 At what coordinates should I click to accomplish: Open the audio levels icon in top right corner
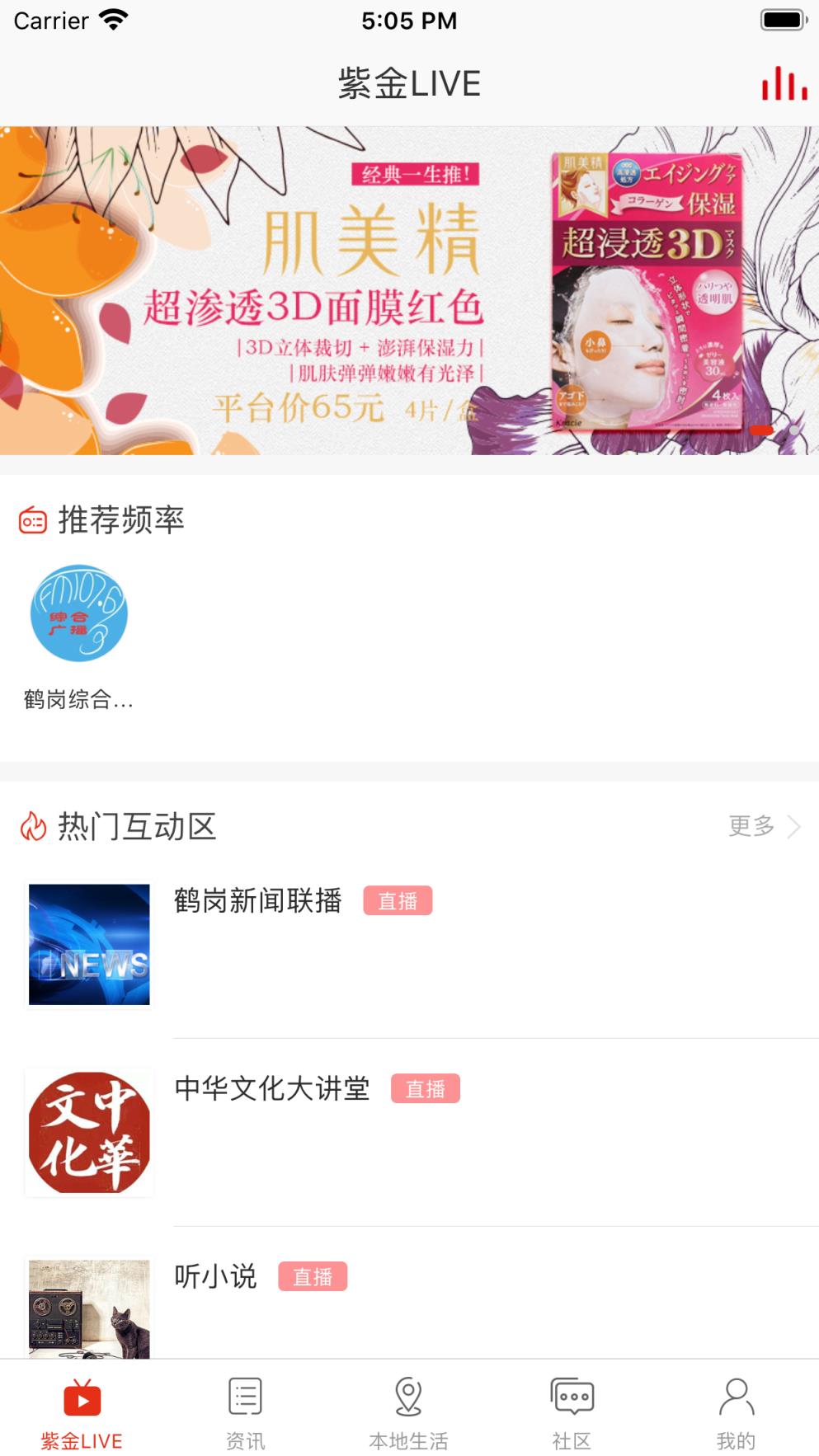coord(784,82)
